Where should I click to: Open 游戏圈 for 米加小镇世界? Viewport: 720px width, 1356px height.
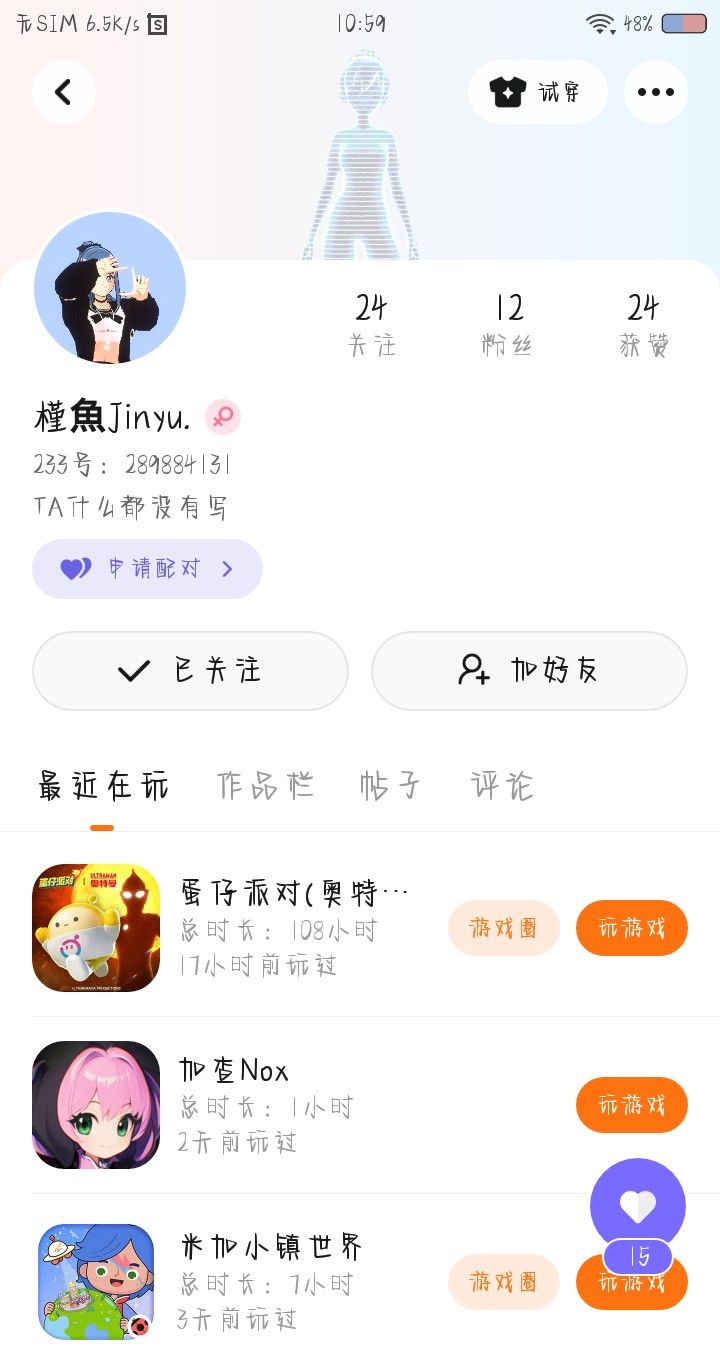(503, 1282)
